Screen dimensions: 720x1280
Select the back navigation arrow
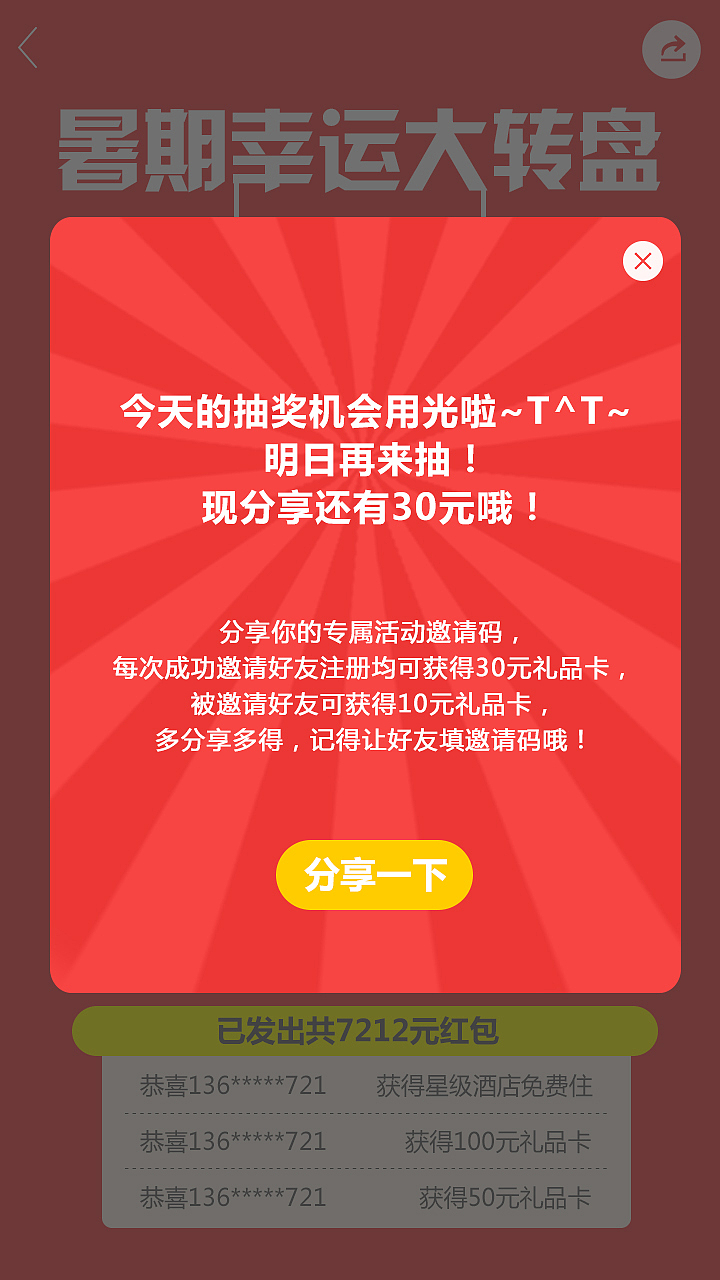point(28,48)
